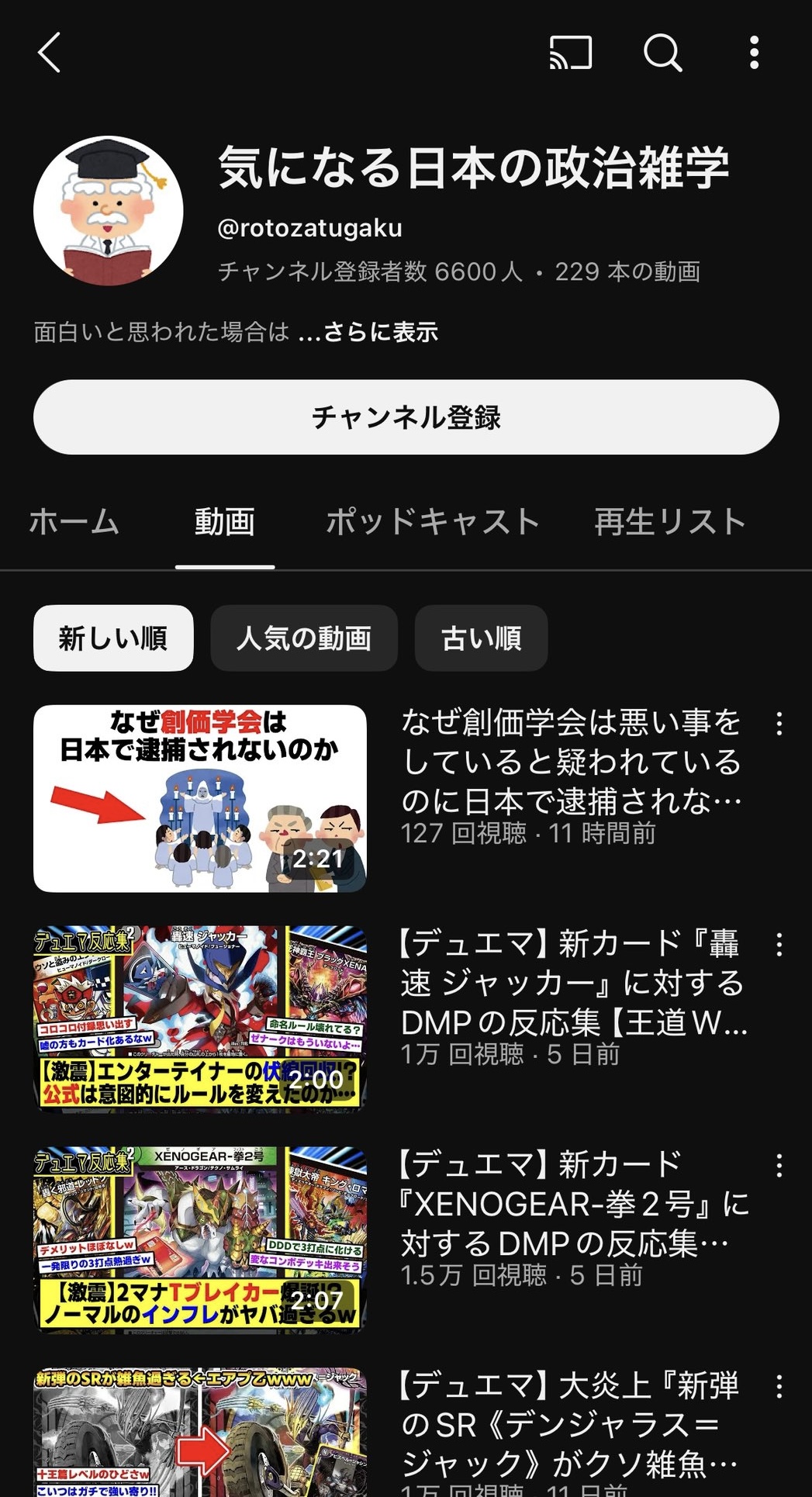Sort videos by 古い順 chip
Viewport: 812px width, 1497px height.
[x=481, y=638]
